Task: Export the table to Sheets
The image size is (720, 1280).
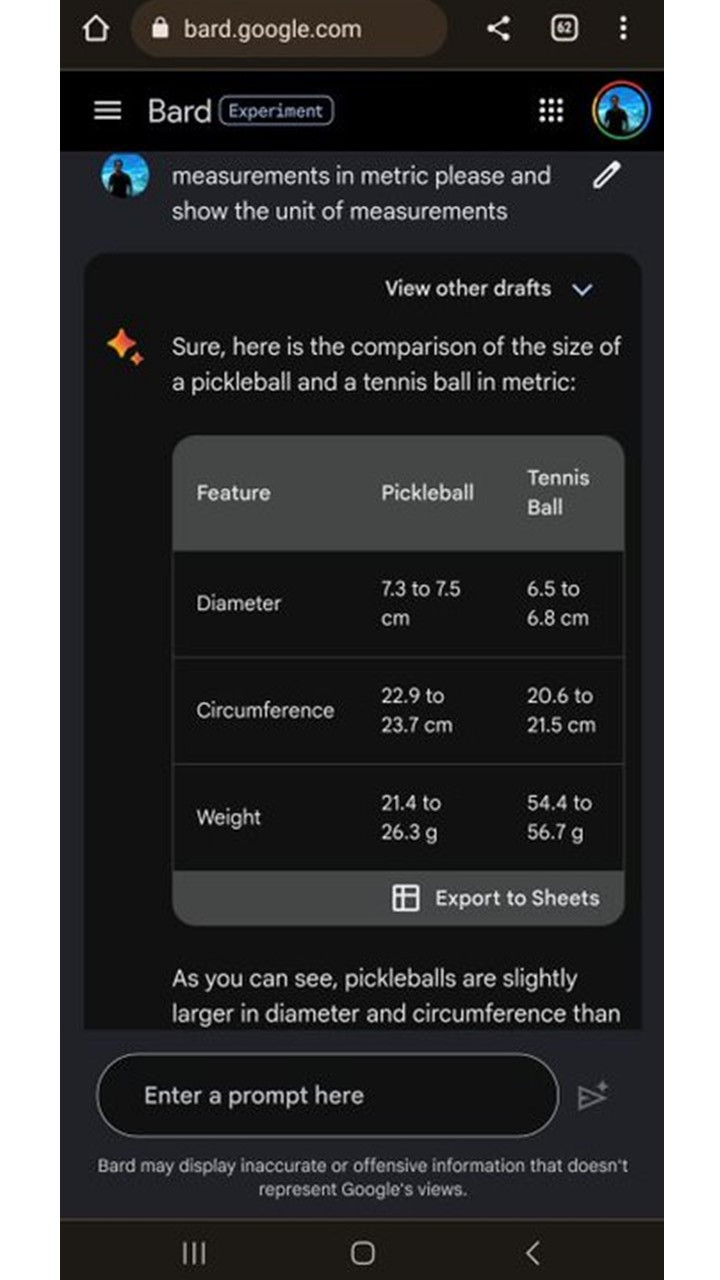Action: 496,898
